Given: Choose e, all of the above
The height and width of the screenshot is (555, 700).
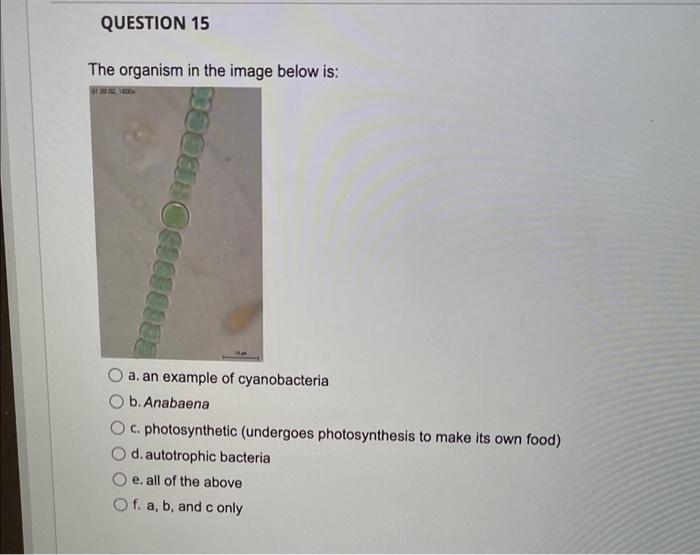Looking at the screenshot, I should (x=119, y=481).
